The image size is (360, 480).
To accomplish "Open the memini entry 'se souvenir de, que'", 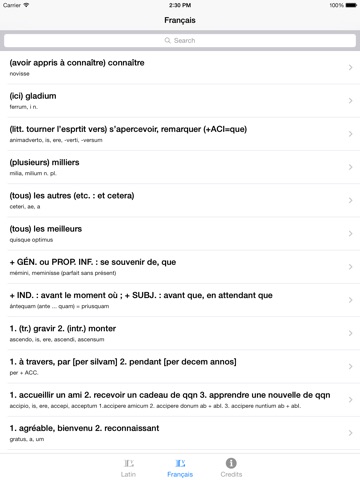I will click(x=180, y=267).
